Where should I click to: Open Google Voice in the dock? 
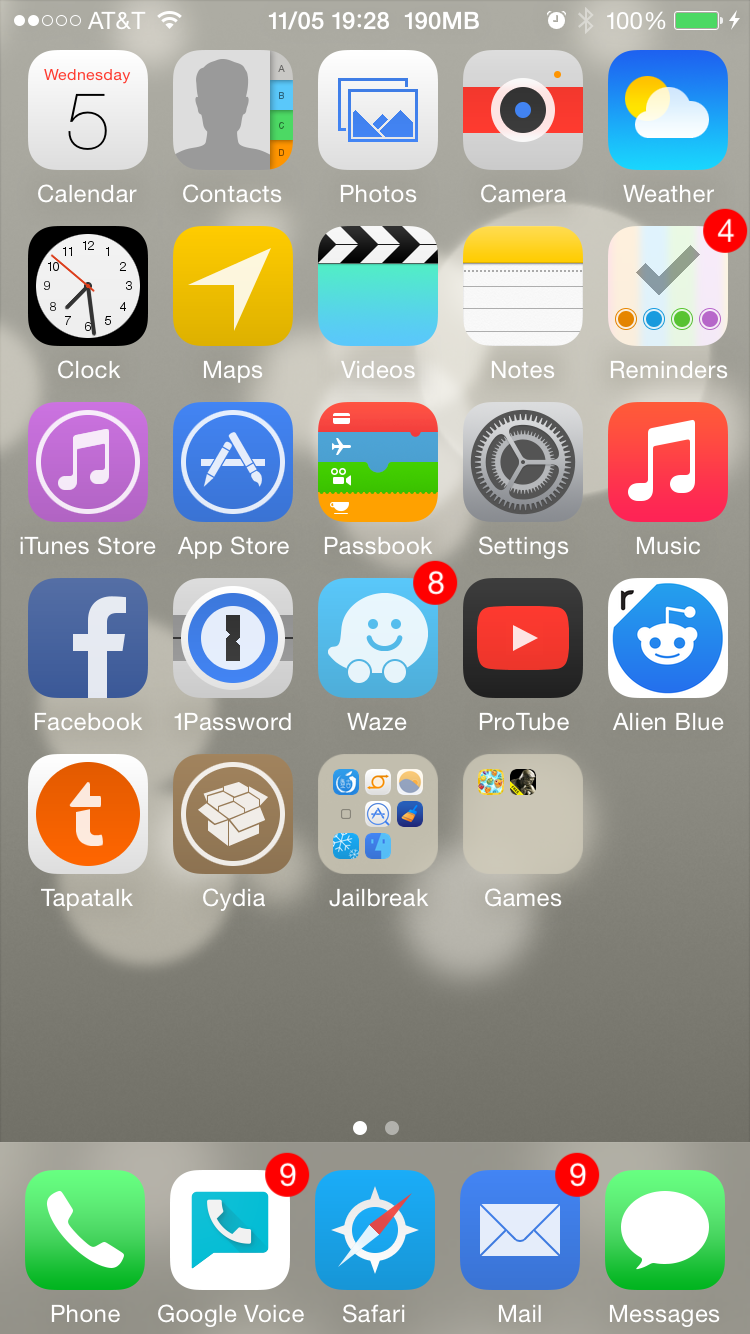pos(230,1230)
